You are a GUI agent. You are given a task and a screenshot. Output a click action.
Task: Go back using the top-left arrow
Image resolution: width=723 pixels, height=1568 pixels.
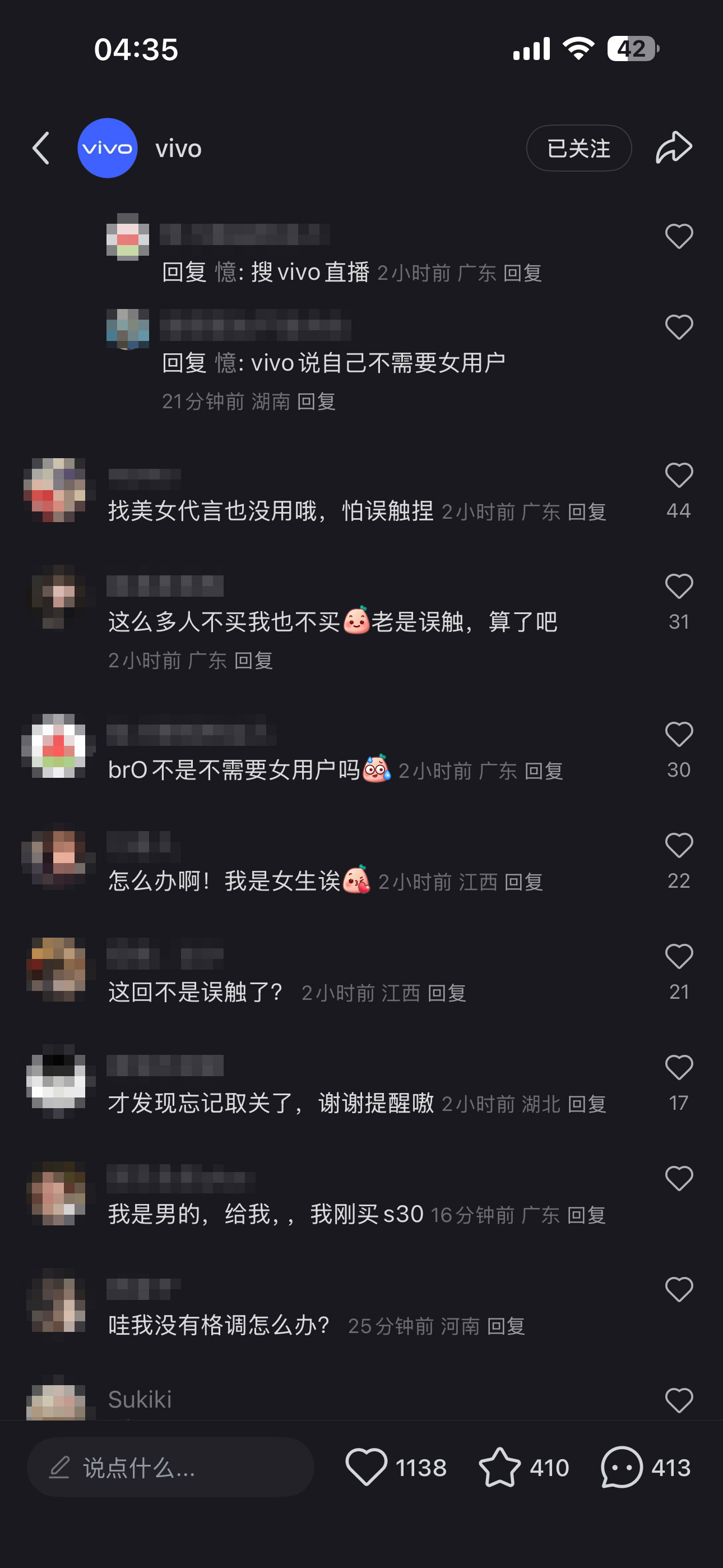tap(41, 148)
